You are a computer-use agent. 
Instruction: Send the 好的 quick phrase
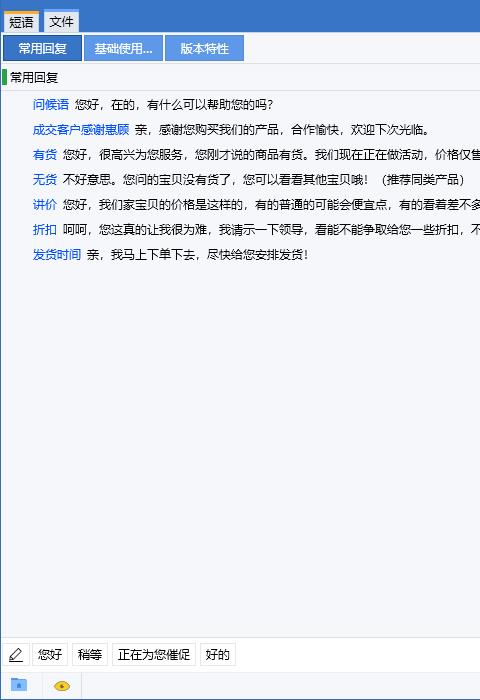click(217, 654)
